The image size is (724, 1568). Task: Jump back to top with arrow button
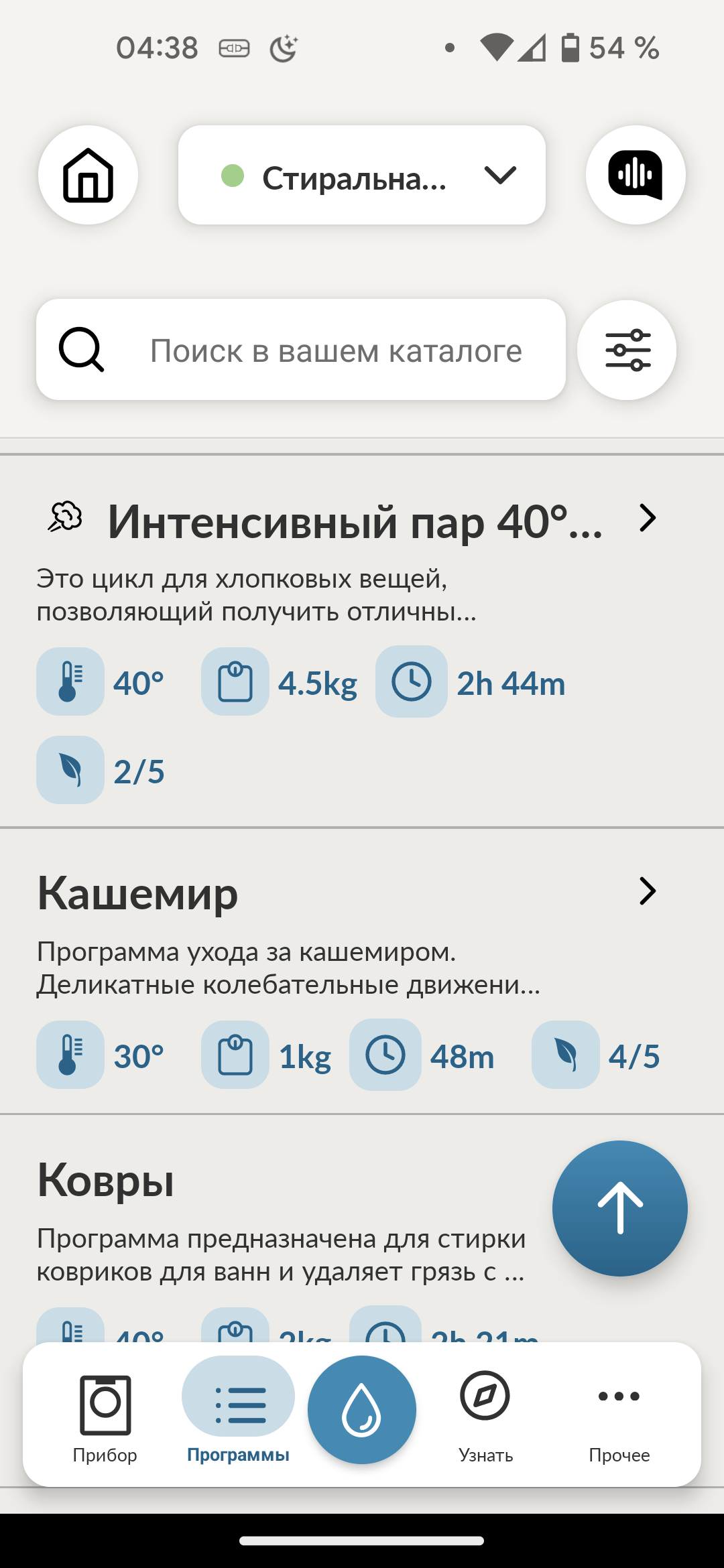click(619, 1207)
